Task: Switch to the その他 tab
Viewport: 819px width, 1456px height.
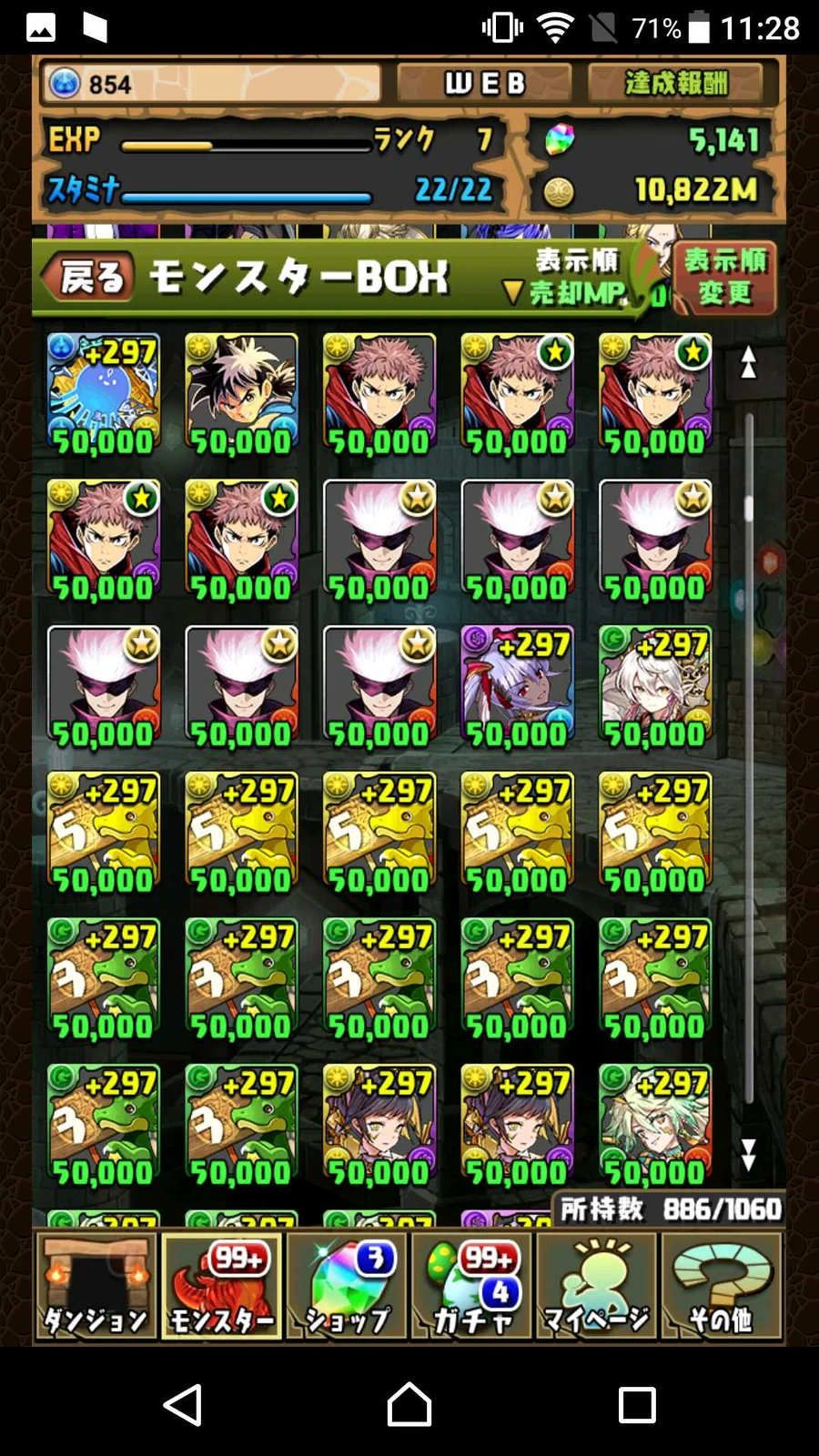Action: (x=722, y=1287)
